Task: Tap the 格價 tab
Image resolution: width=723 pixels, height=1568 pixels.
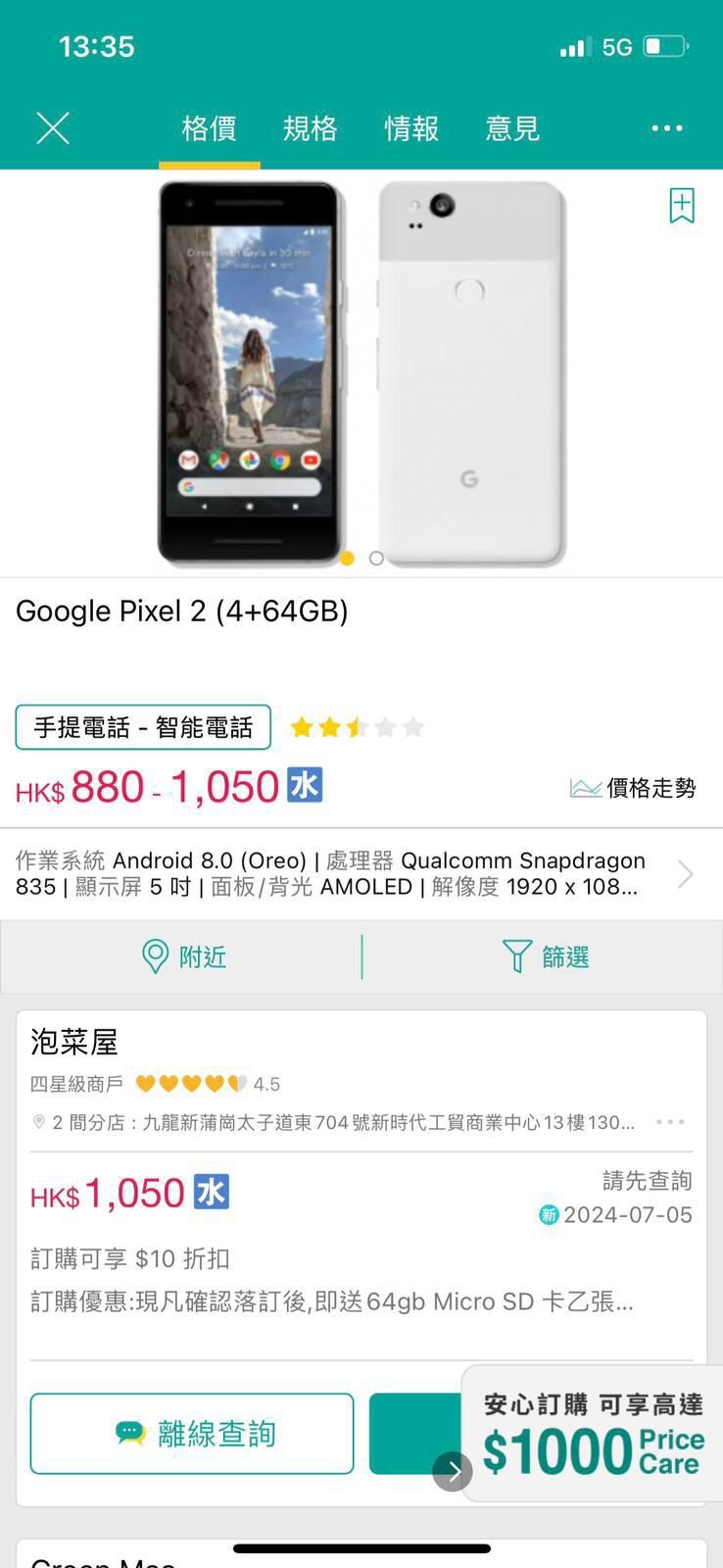Action: (x=209, y=128)
